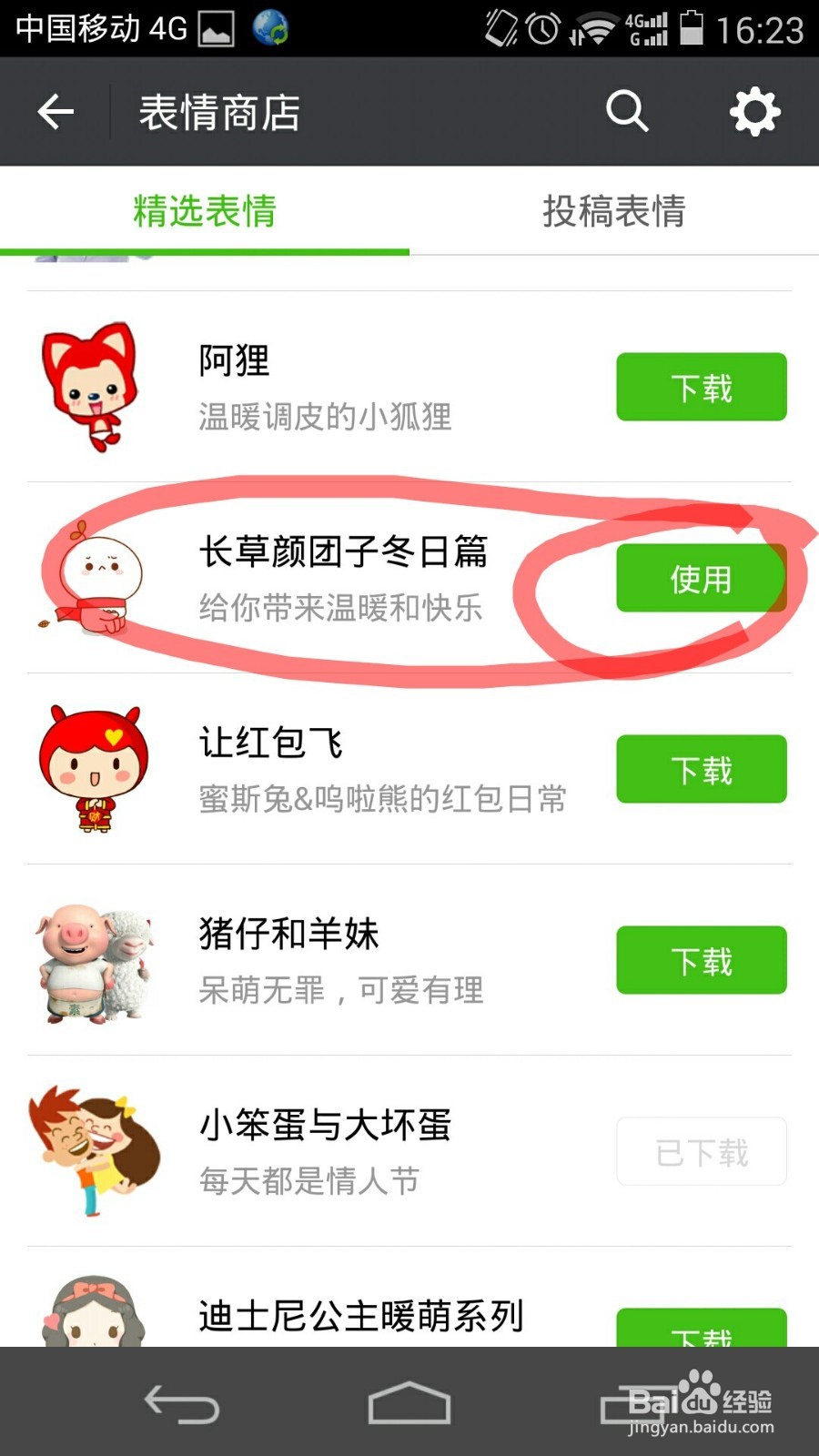This screenshot has width=819, height=1456.
Task: Download the 猪仔和羊妹 sticker pack
Action: tap(701, 960)
